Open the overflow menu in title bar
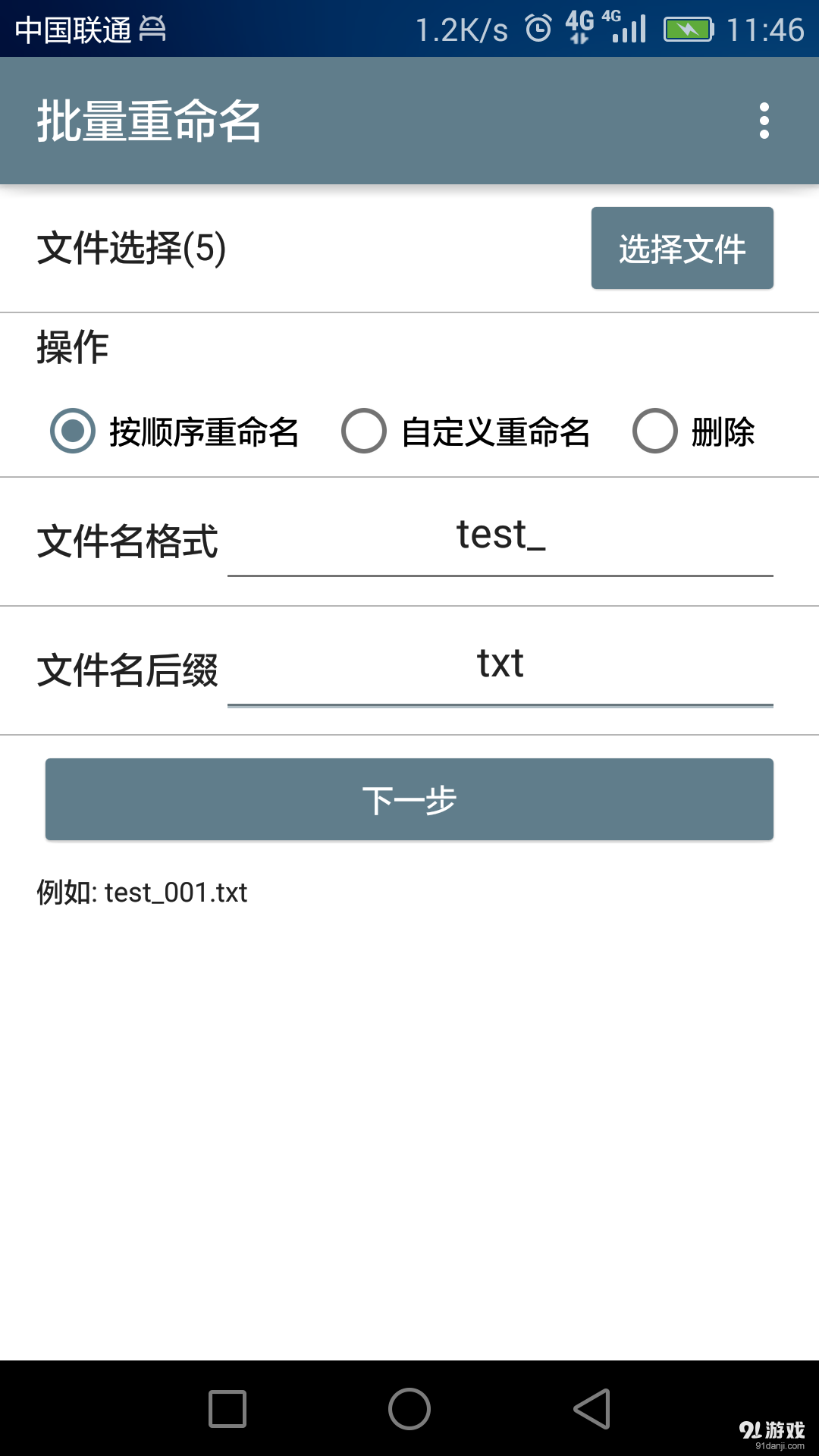This screenshot has height=1456, width=819. tap(763, 121)
